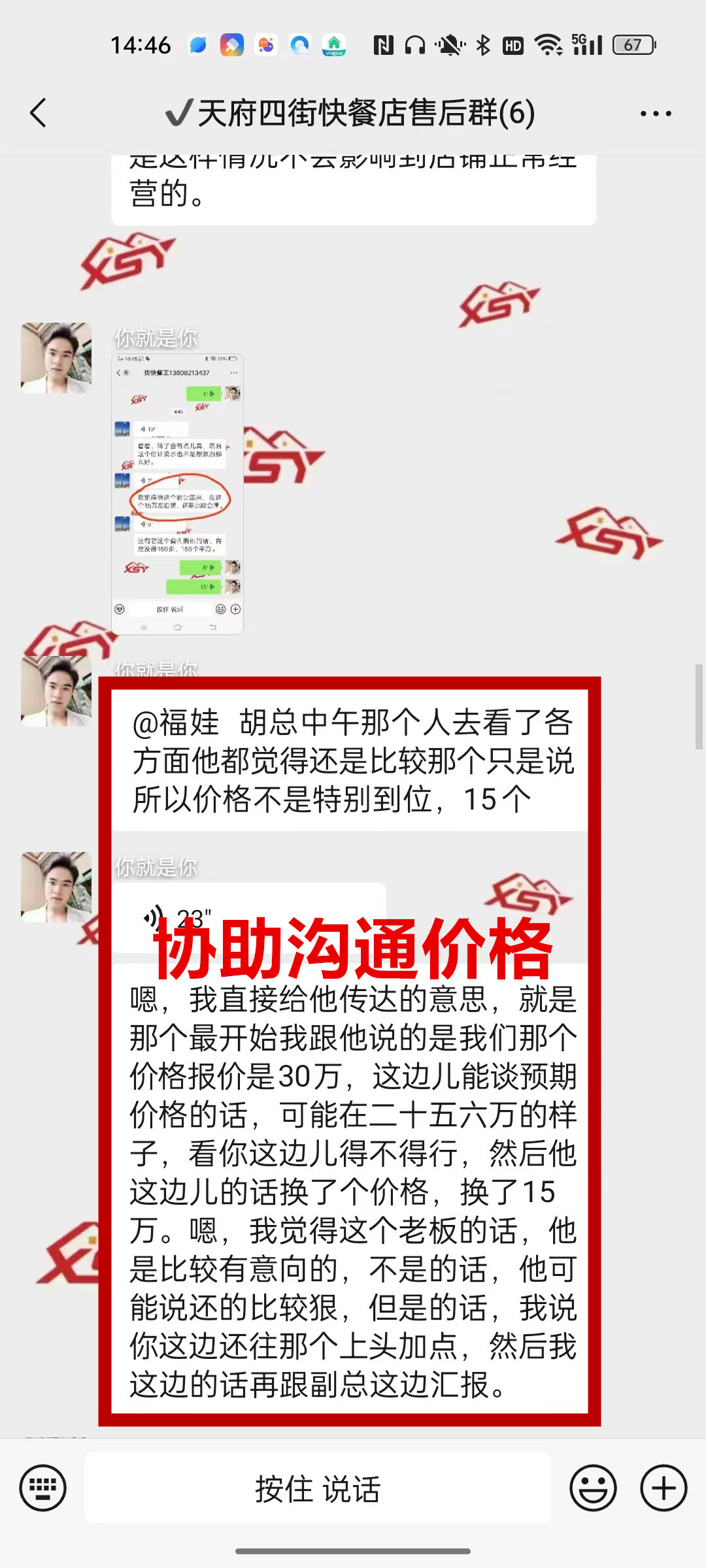Tap the 按住 说话 hold-to-talk button

click(x=318, y=1488)
